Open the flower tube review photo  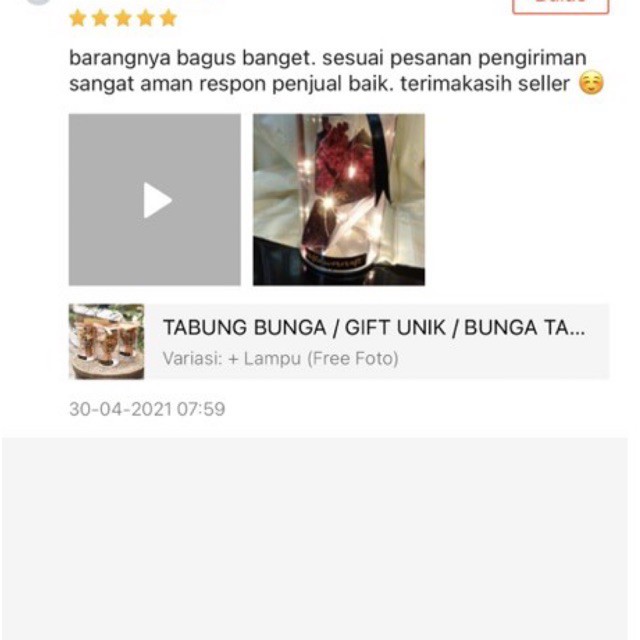(338, 200)
